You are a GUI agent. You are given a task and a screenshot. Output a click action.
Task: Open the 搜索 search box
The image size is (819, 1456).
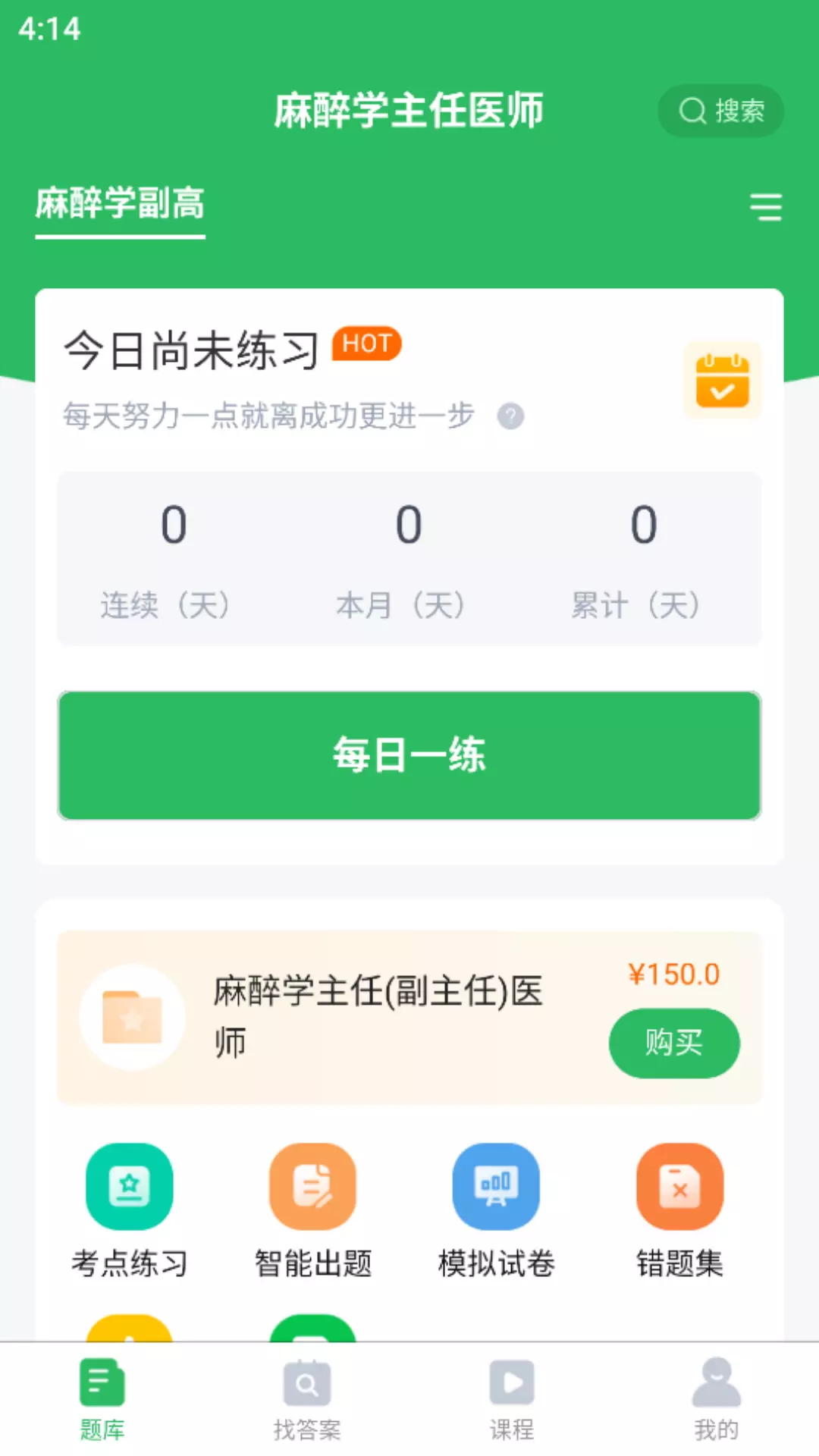[x=720, y=111]
